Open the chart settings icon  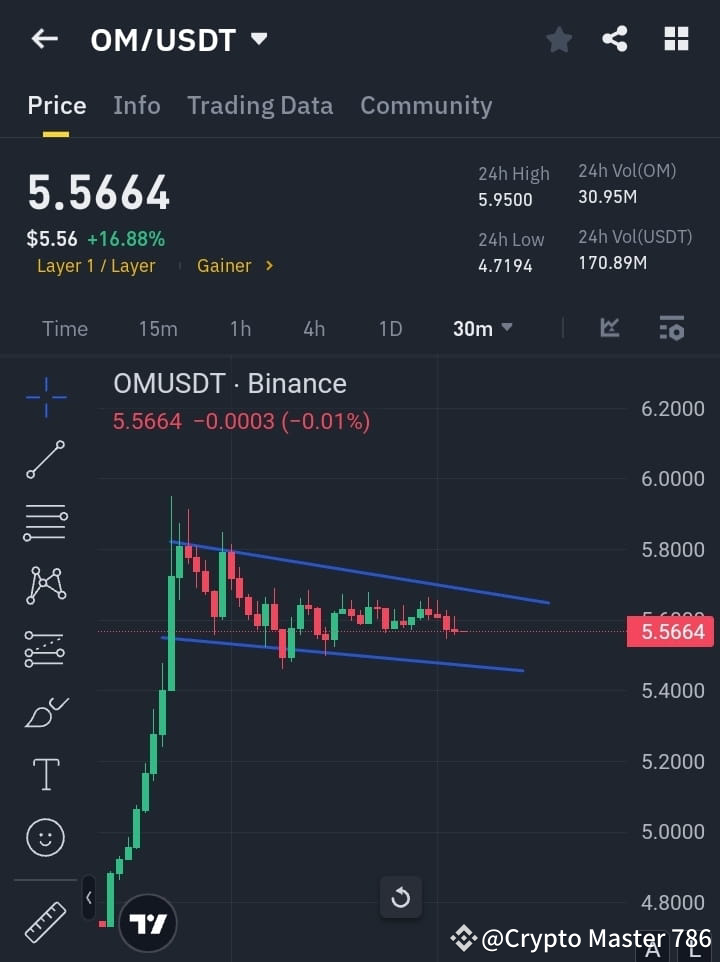670,328
